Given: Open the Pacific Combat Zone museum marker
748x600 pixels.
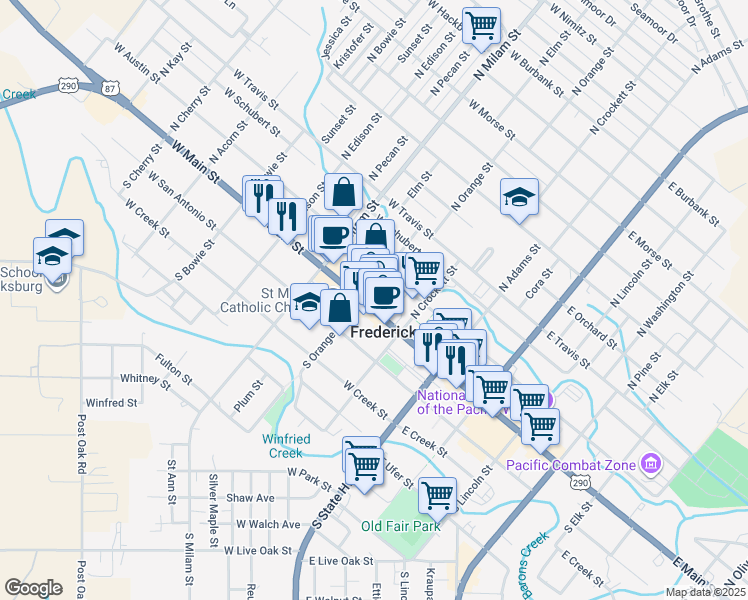Looking at the screenshot, I should [x=651, y=463].
